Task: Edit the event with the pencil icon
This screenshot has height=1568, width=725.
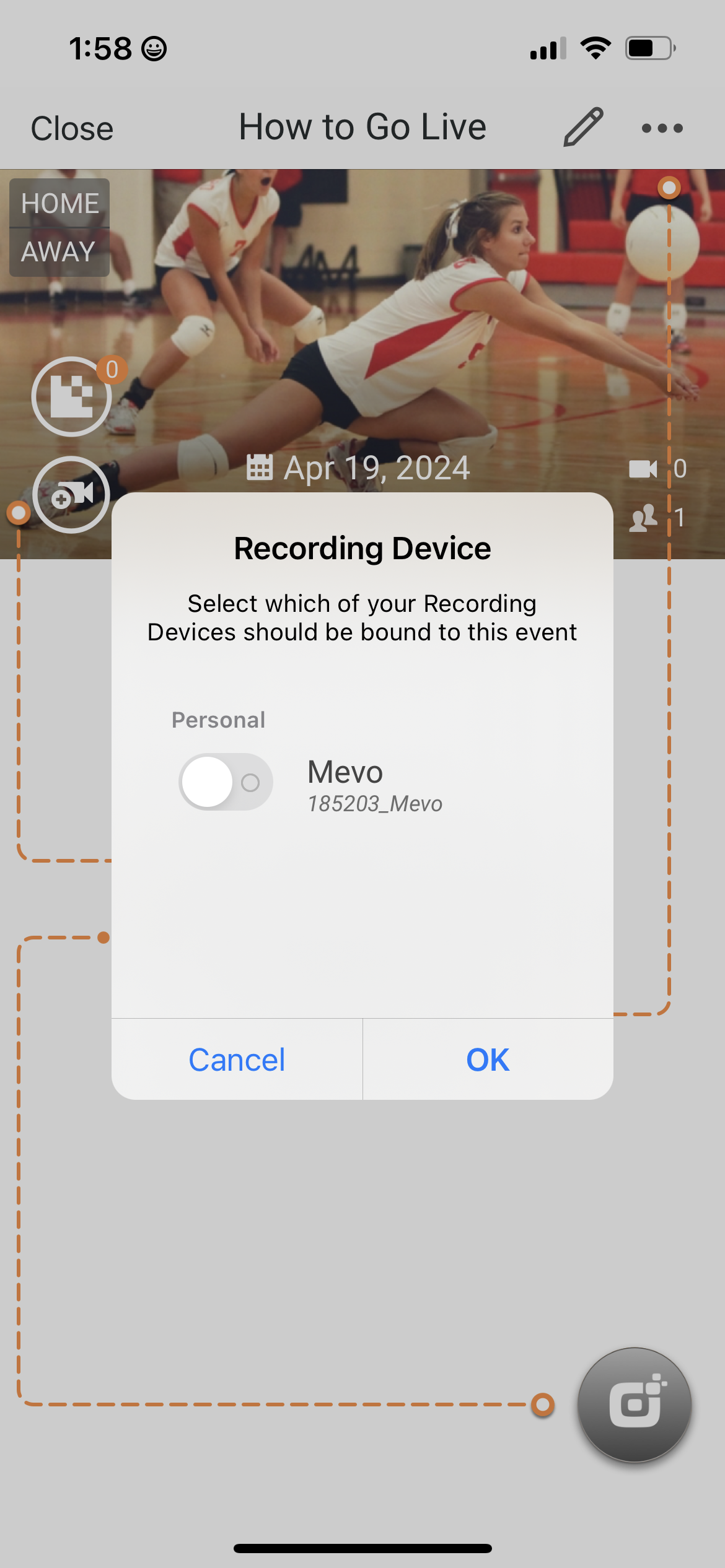Action: (583, 127)
